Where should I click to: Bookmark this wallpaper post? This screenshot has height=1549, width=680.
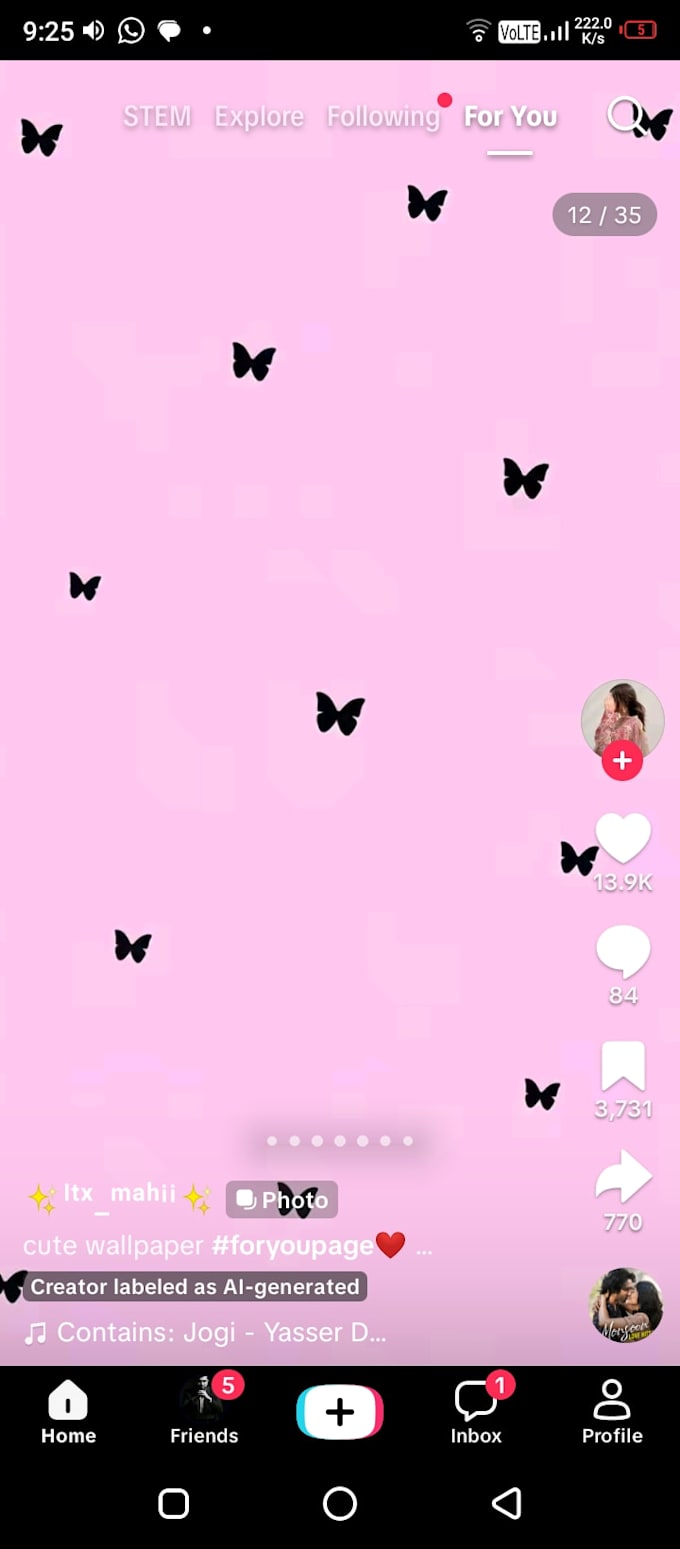623,1066
